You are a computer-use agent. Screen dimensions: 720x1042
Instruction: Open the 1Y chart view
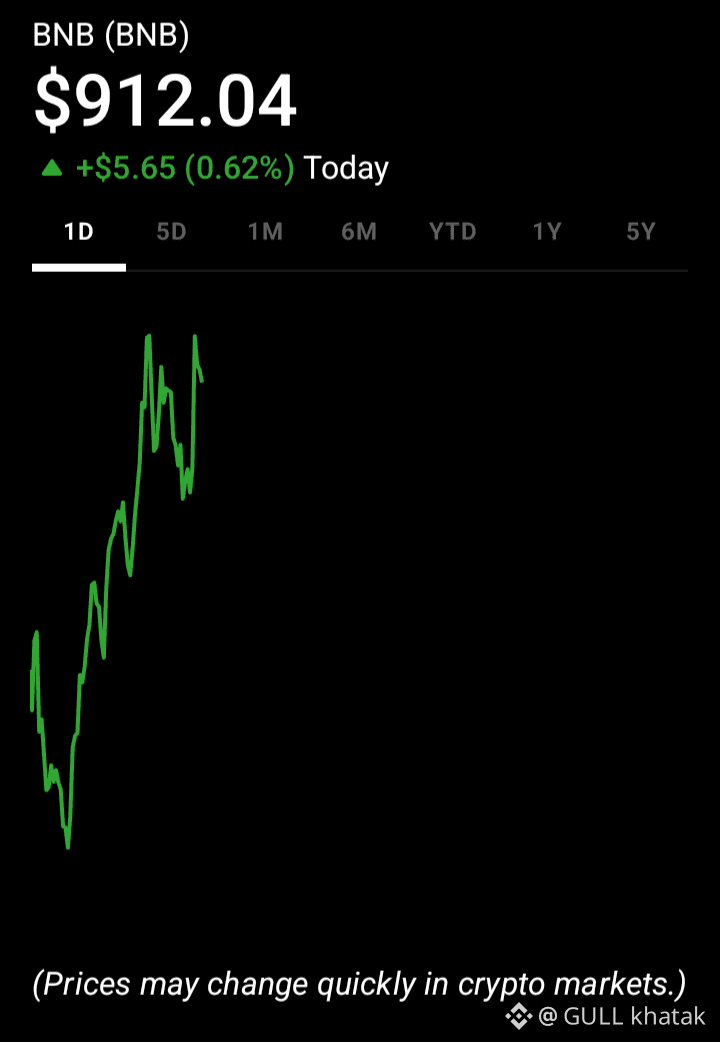coord(547,233)
